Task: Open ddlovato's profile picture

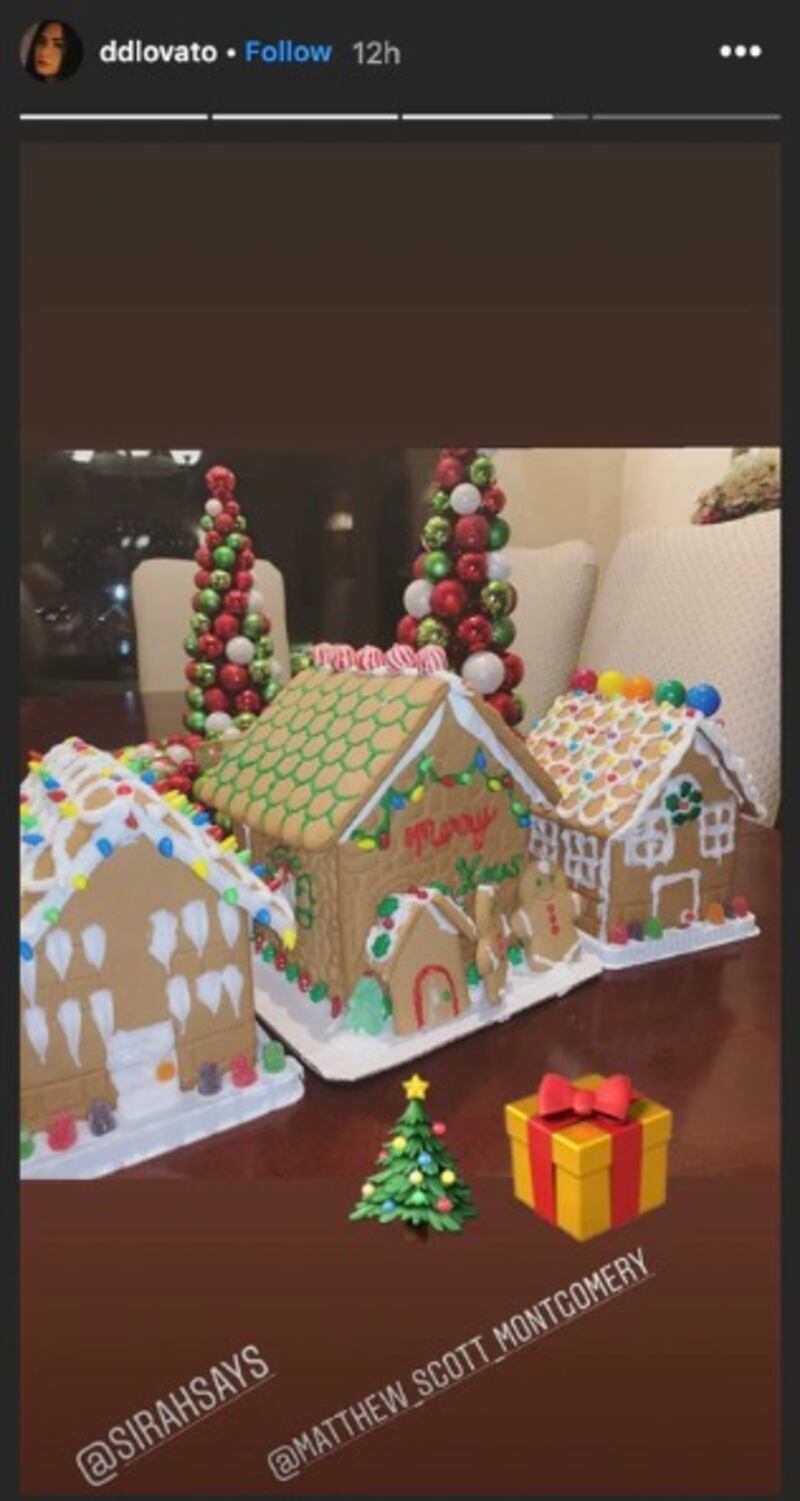Action: 51,52
